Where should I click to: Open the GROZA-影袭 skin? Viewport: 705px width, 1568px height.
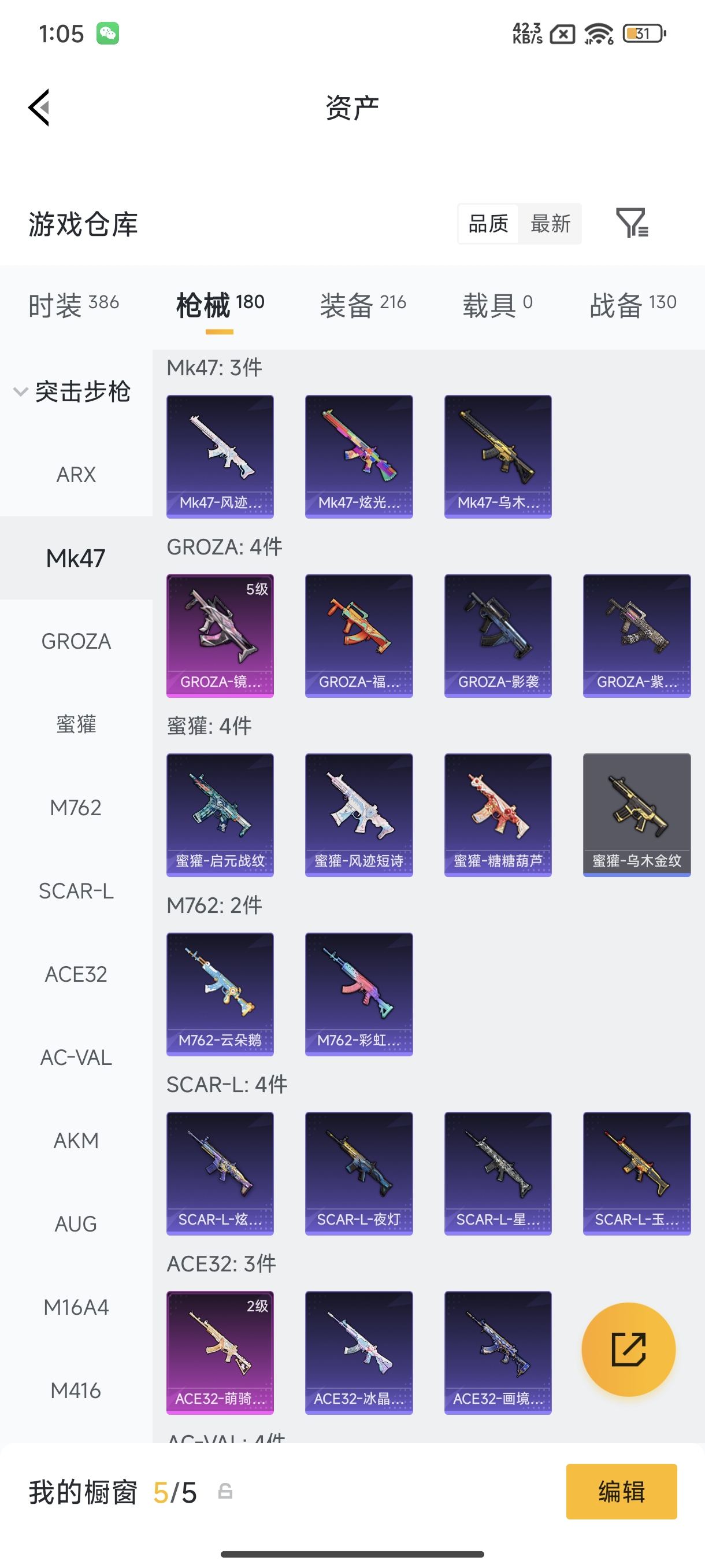pyautogui.click(x=498, y=635)
